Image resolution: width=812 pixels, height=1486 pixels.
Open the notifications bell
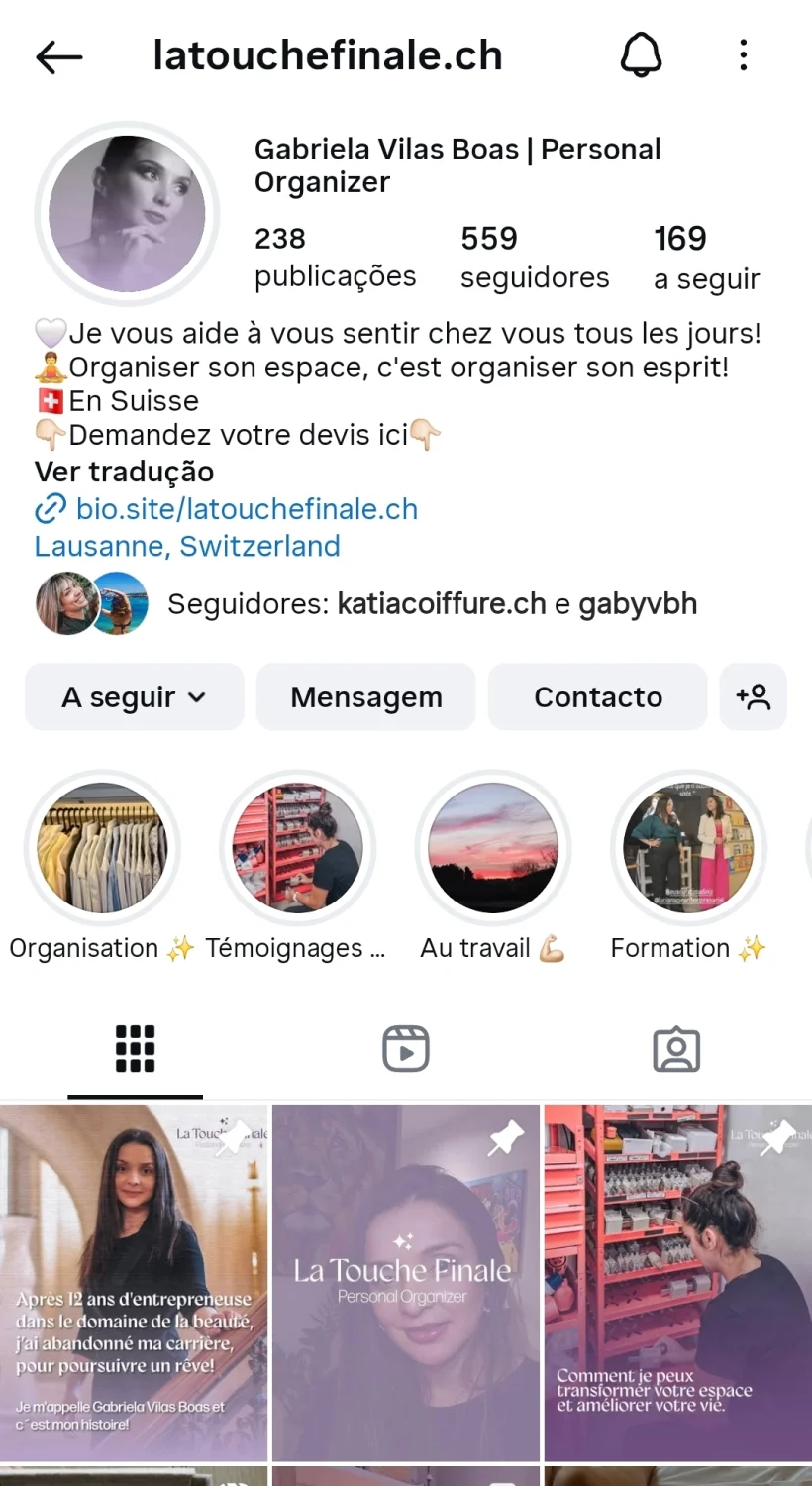(641, 55)
